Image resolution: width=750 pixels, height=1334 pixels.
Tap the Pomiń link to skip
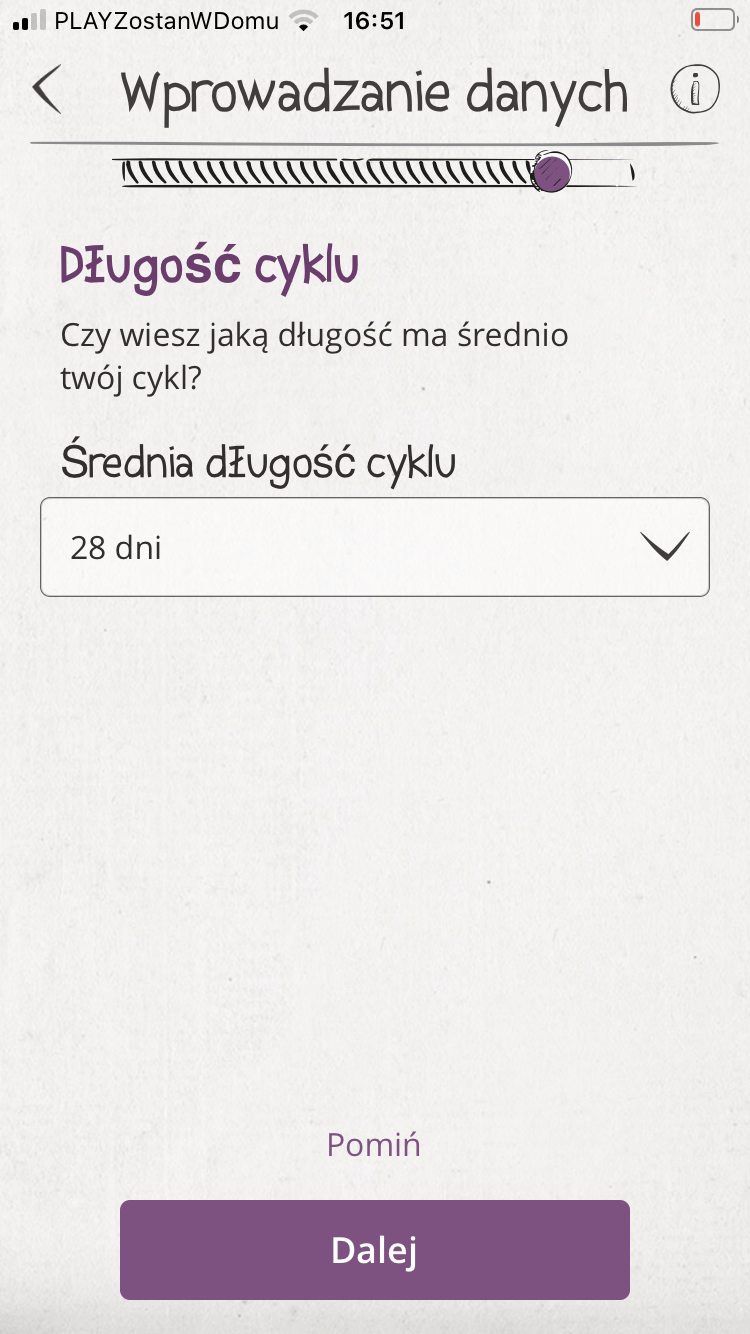click(x=374, y=1144)
